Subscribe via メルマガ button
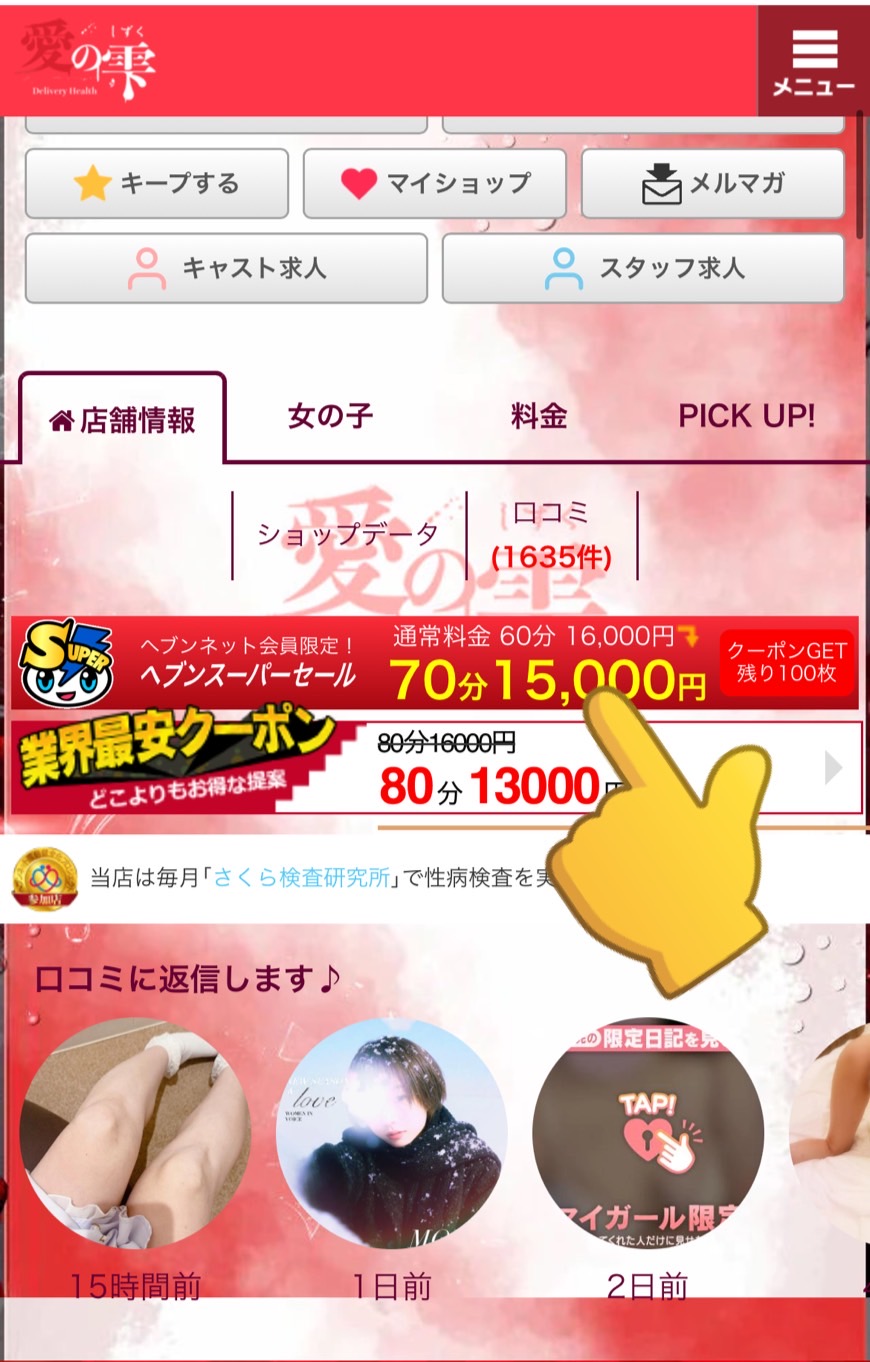This screenshot has height=1362, width=870. 712,184
